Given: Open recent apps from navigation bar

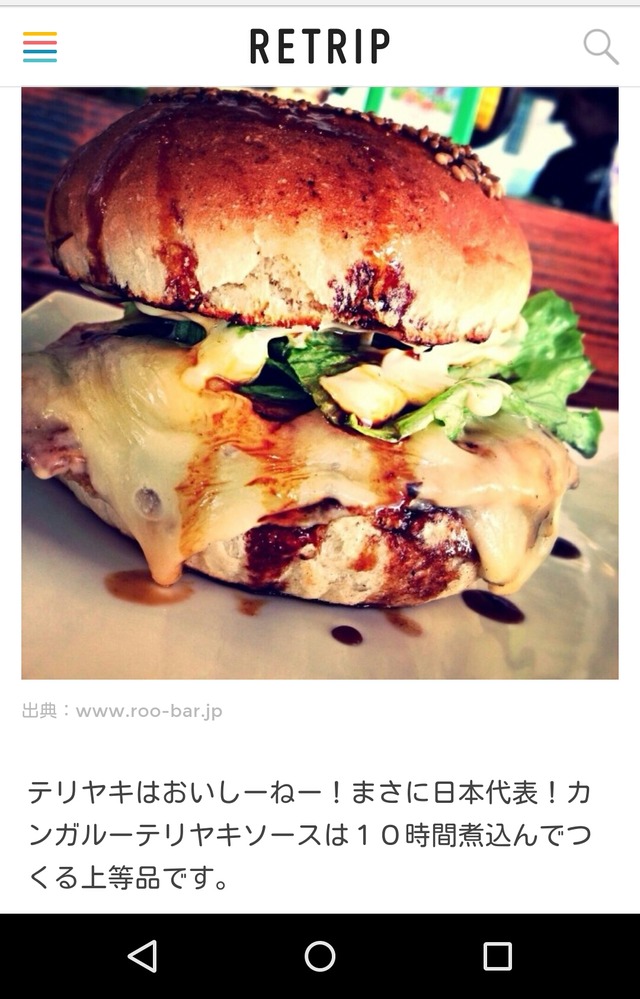Looking at the screenshot, I should (497, 956).
